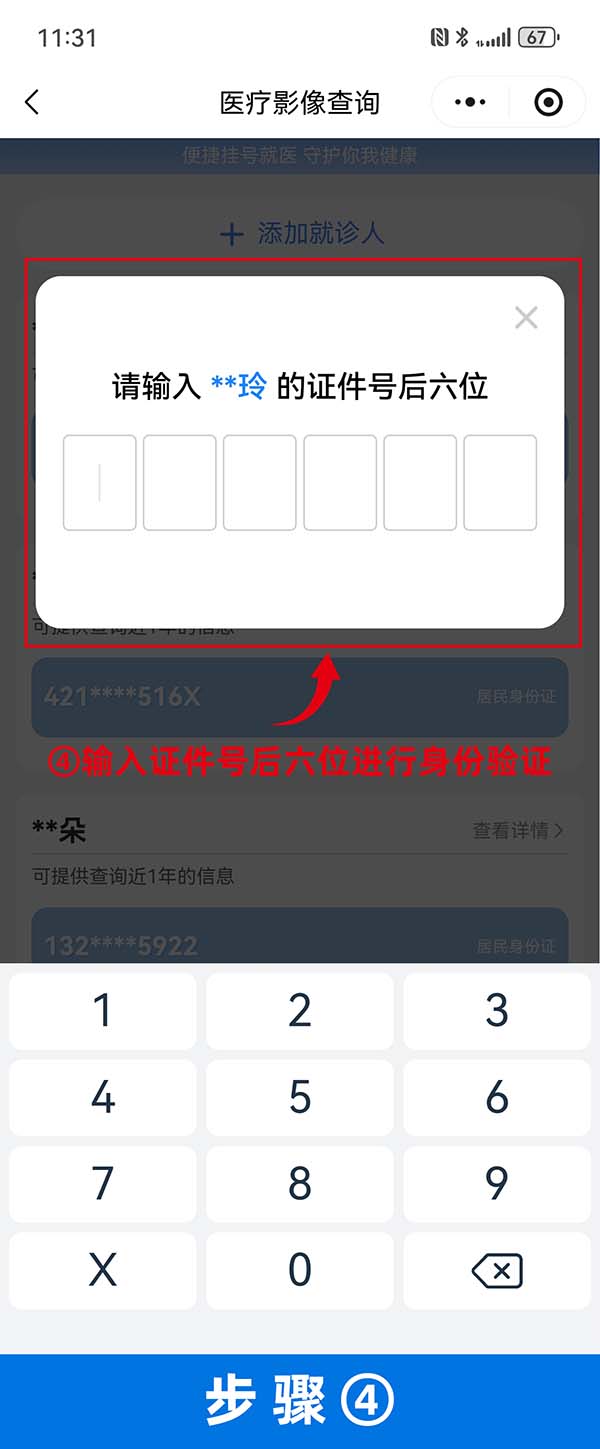Screen dimensions: 600x1449
Task: Enter digit 7 on the keypad
Action: [x=103, y=1184]
